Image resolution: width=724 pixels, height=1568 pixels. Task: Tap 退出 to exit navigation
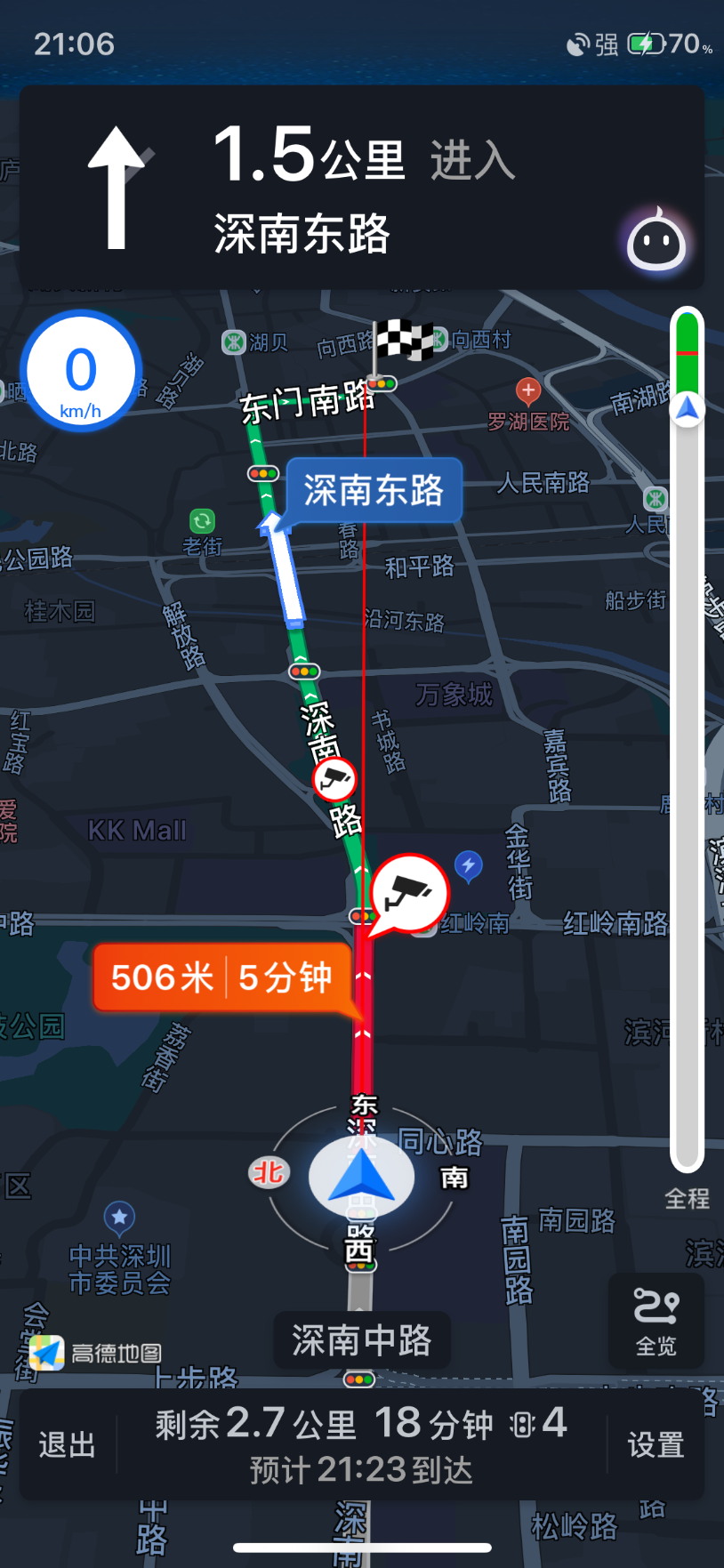[x=67, y=1445]
